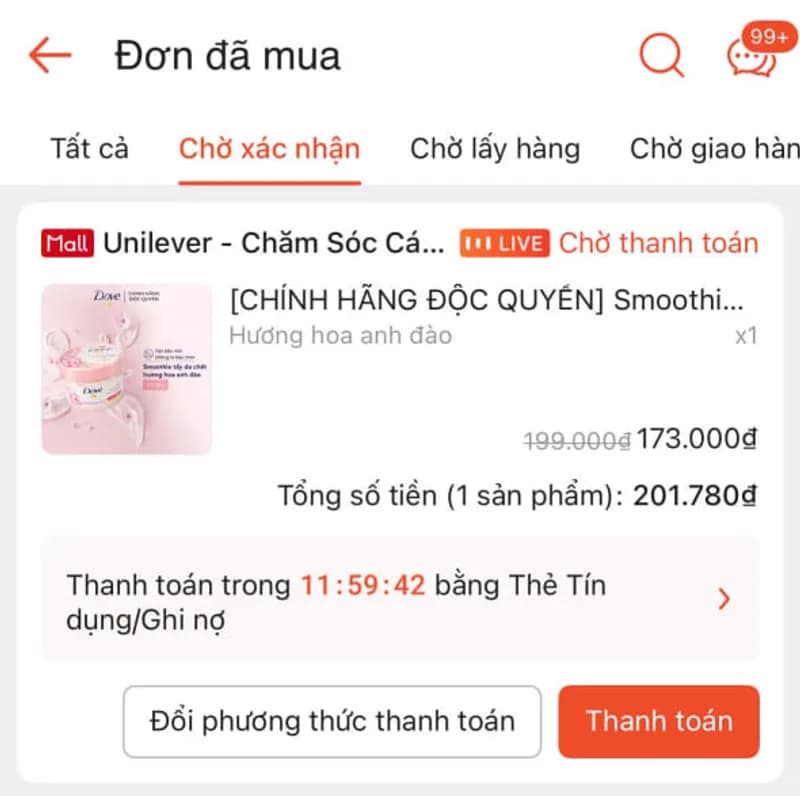800x796 pixels.
Task: Open the Chờ giao hàng tab
Action: (x=714, y=149)
